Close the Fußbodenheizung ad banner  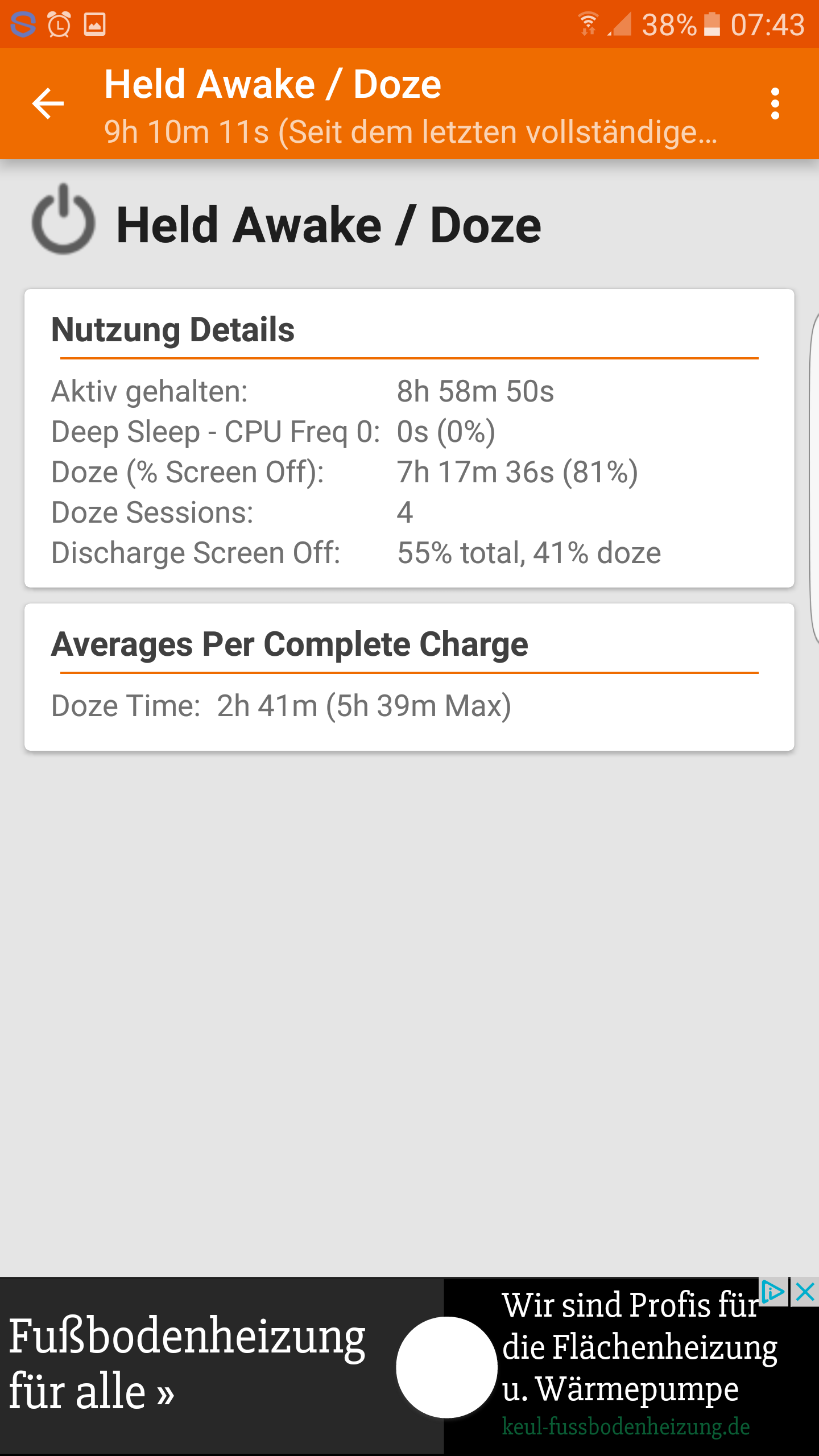pyautogui.click(x=805, y=1292)
